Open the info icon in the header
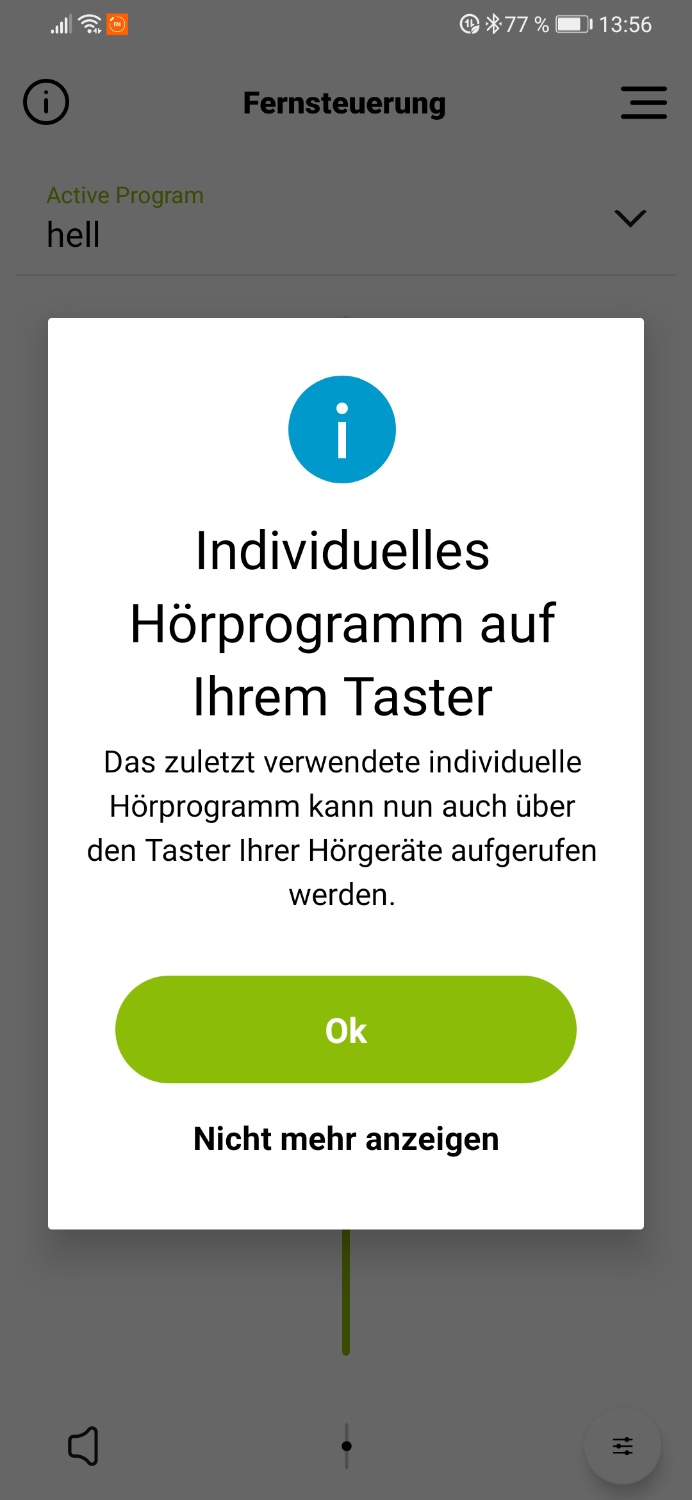Image resolution: width=692 pixels, height=1500 pixels. coord(46,102)
